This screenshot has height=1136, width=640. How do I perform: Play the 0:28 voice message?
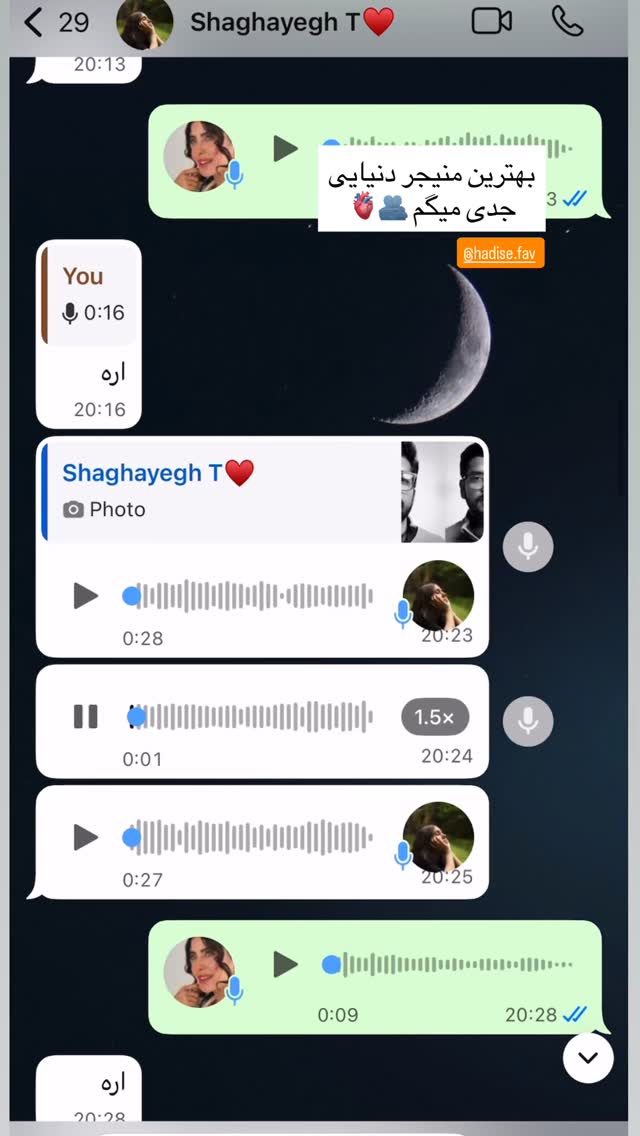point(86,596)
